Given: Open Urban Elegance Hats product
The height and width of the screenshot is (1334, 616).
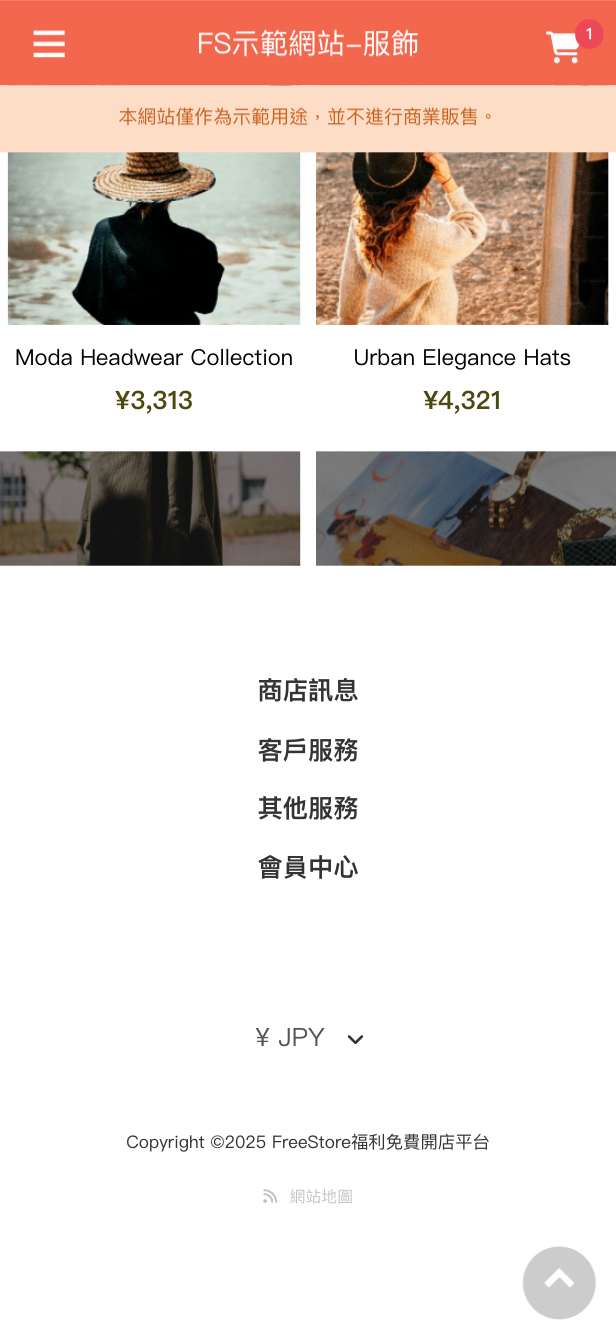Looking at the screenshot, I should 462,357.
